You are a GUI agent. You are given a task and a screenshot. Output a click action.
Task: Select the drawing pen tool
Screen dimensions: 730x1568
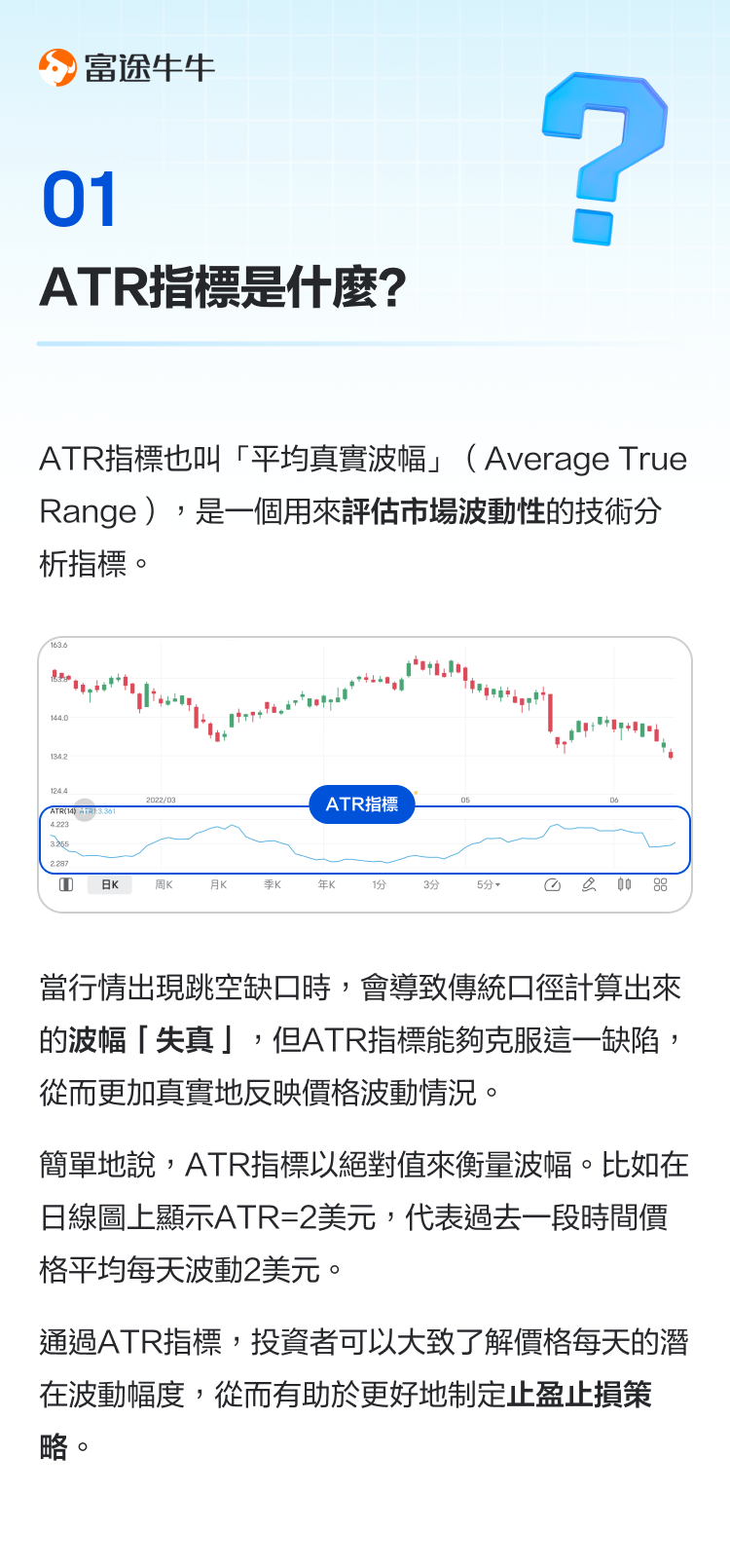[x=588, y=884]
